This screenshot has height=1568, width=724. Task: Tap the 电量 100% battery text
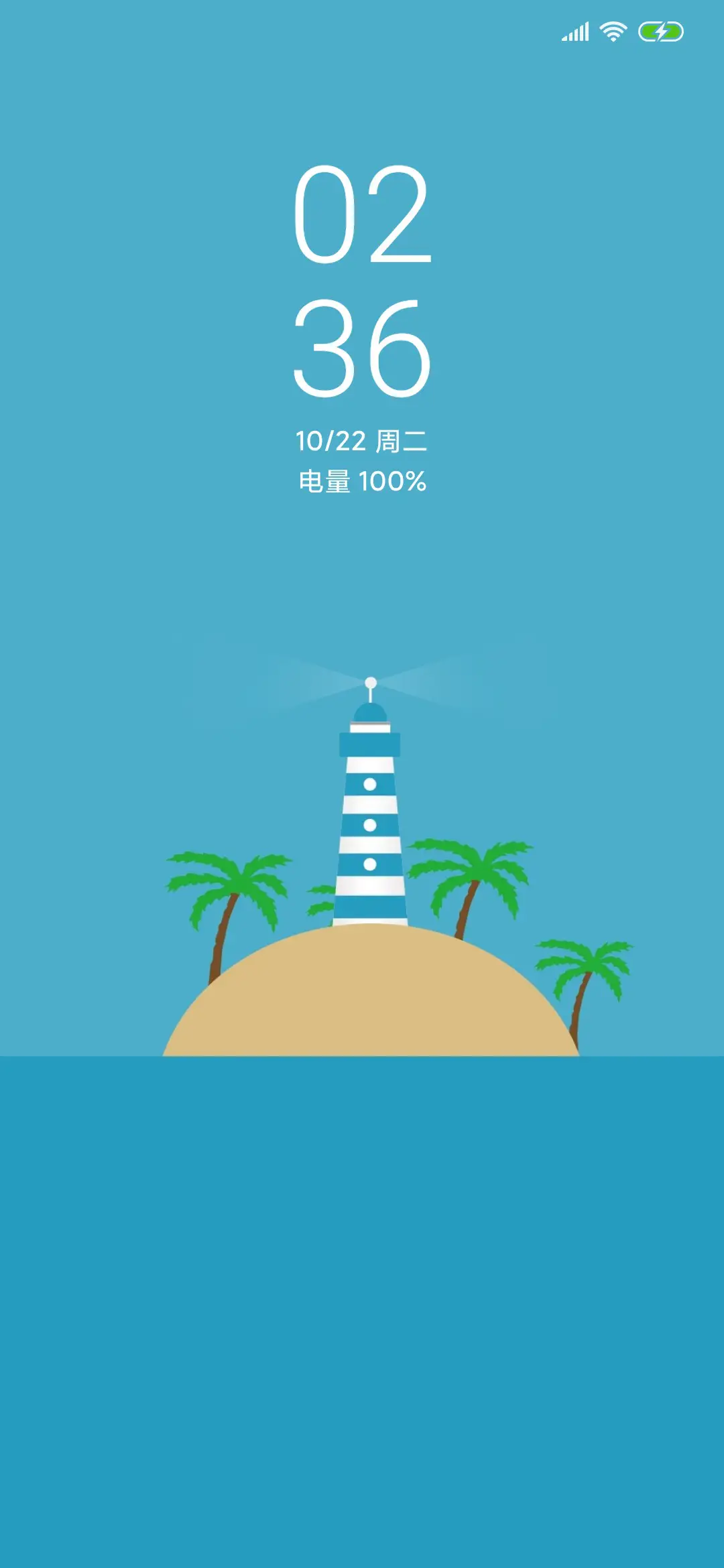(x=362, y=479)
